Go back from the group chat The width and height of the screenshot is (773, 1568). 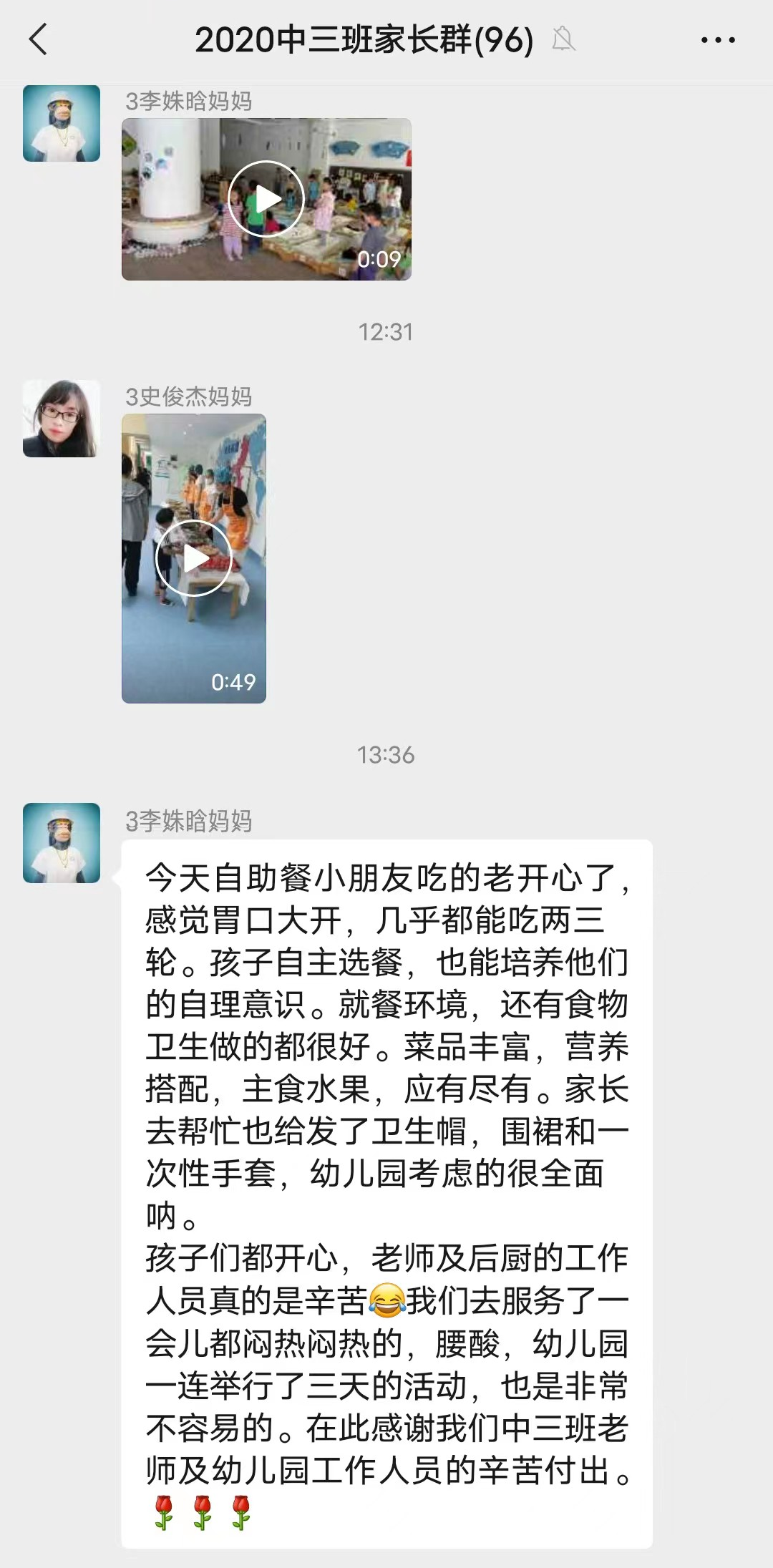coord(39,39)
